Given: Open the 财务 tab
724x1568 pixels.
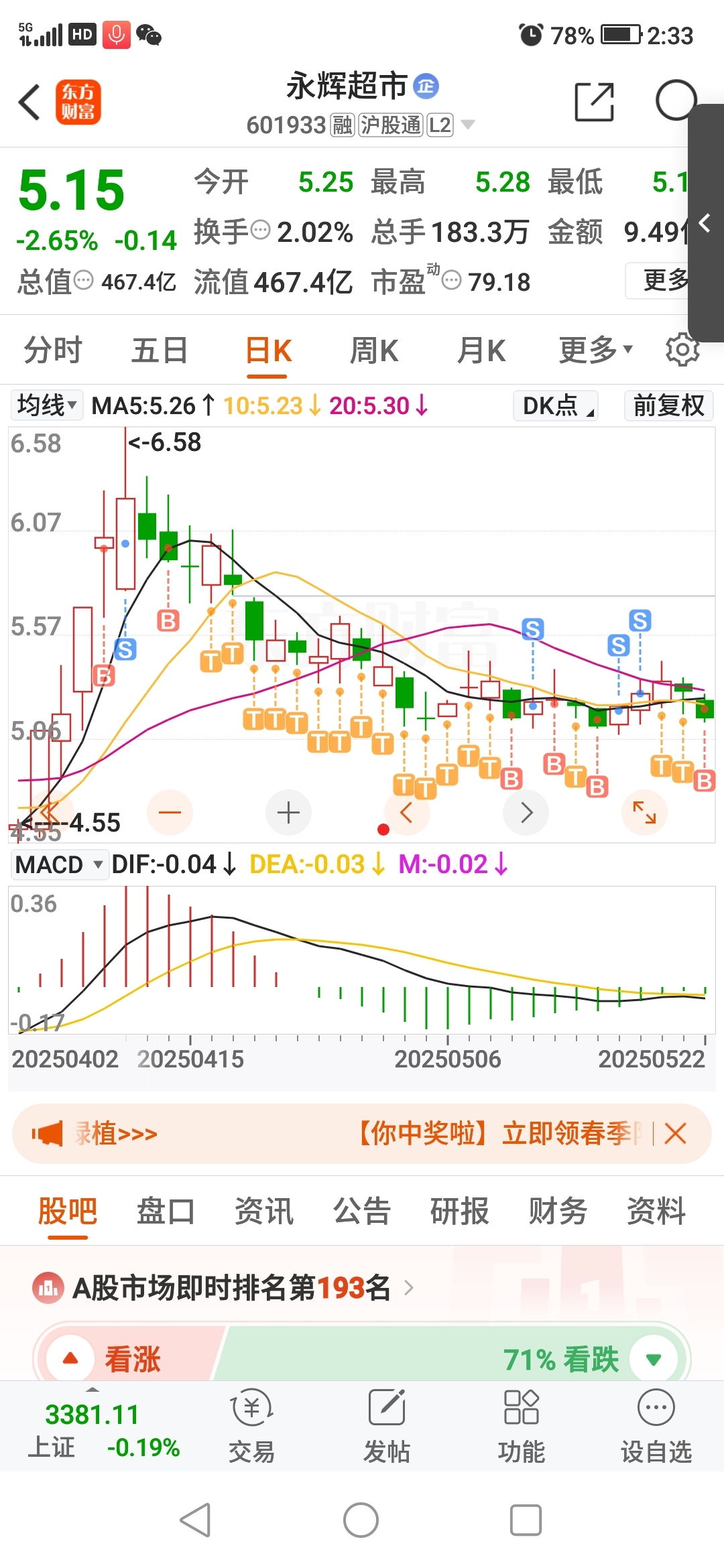Looking at the screenshot, I should tap(558, 1211).
